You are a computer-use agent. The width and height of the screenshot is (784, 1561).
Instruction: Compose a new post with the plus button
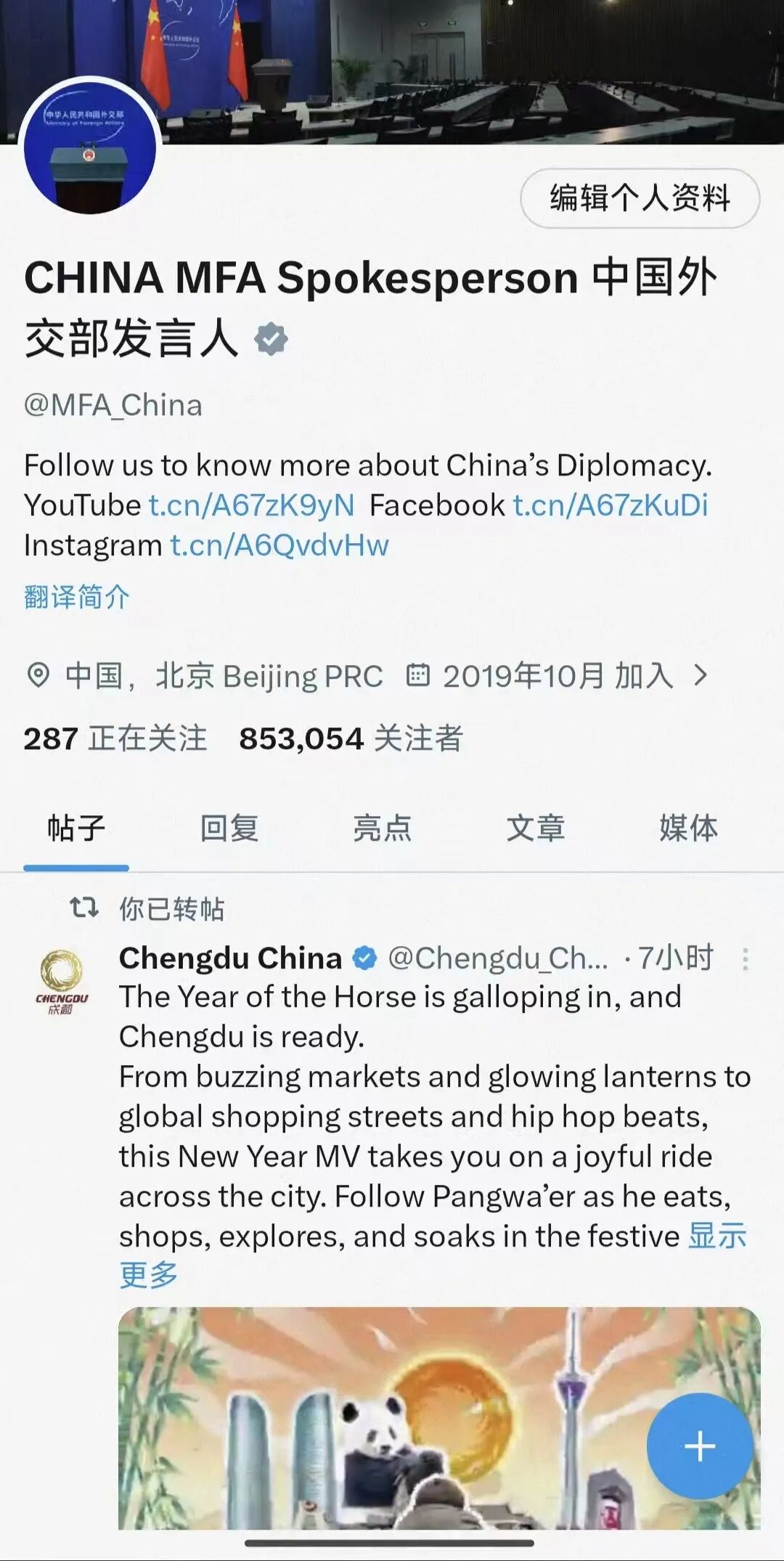(x=699, y=1446)
